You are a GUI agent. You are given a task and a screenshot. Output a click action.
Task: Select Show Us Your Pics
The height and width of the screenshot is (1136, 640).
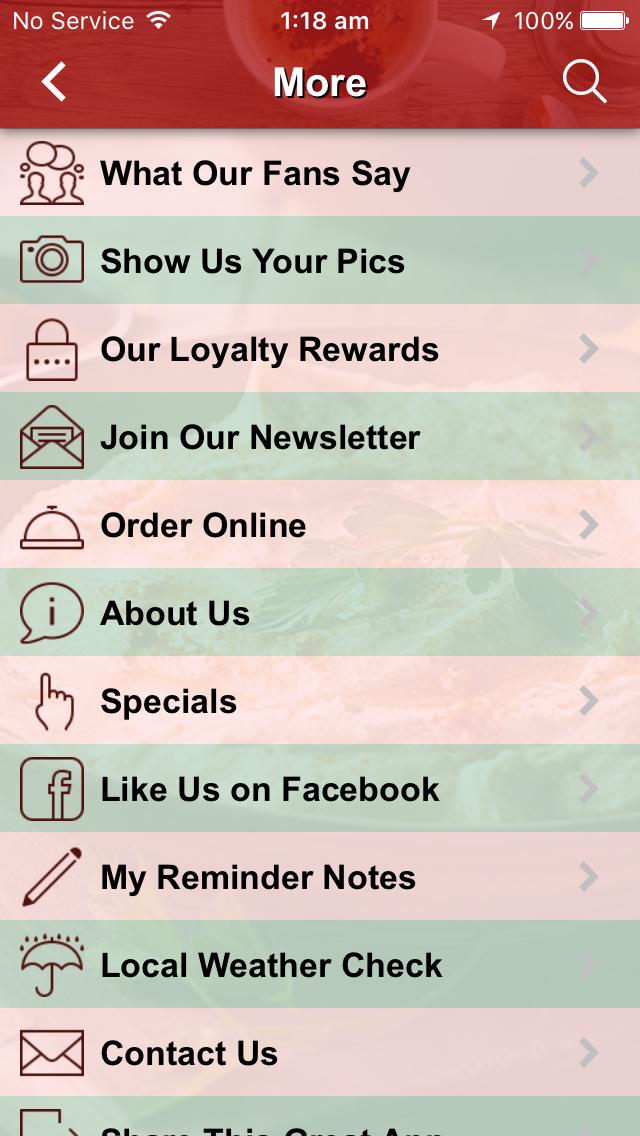tap(320, 261)
